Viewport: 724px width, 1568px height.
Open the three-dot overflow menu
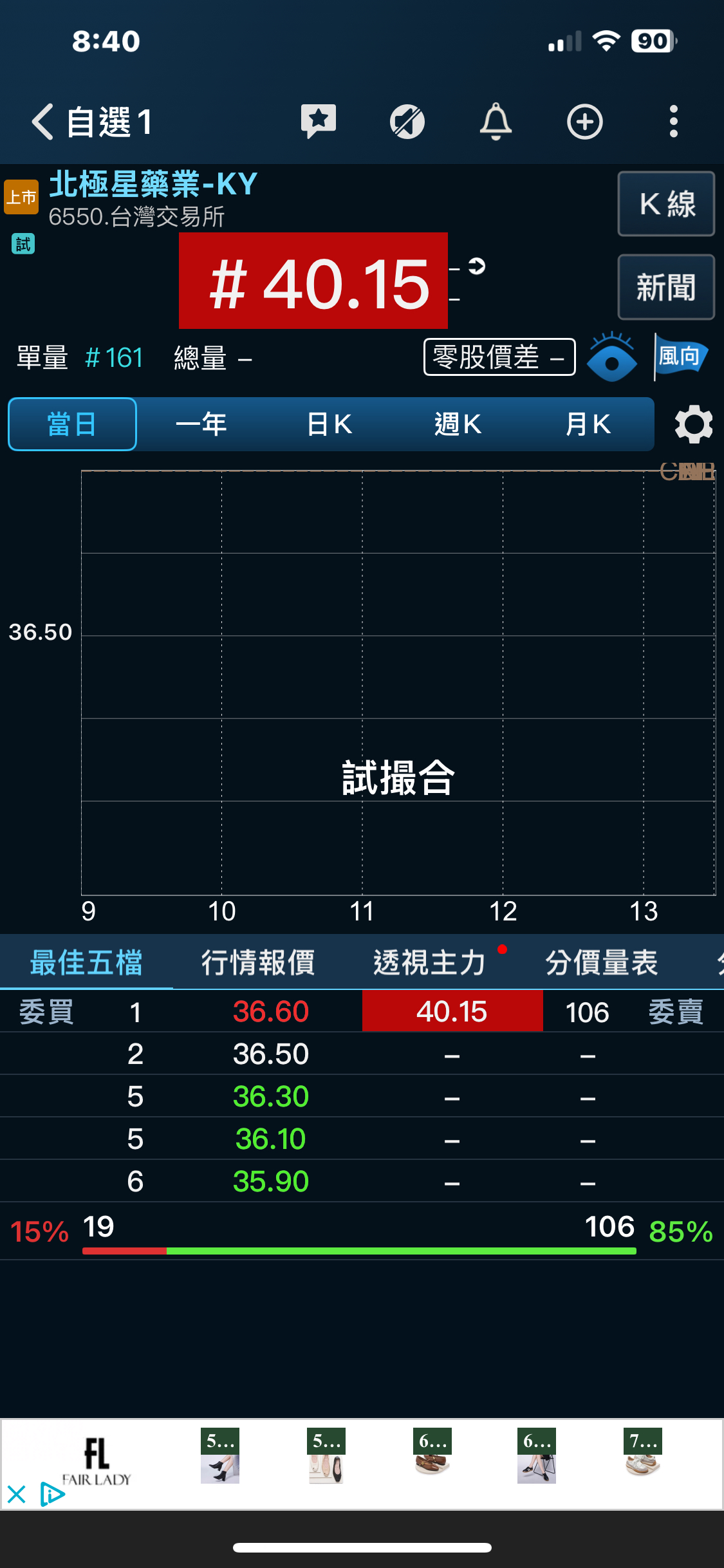pos(673,122)
